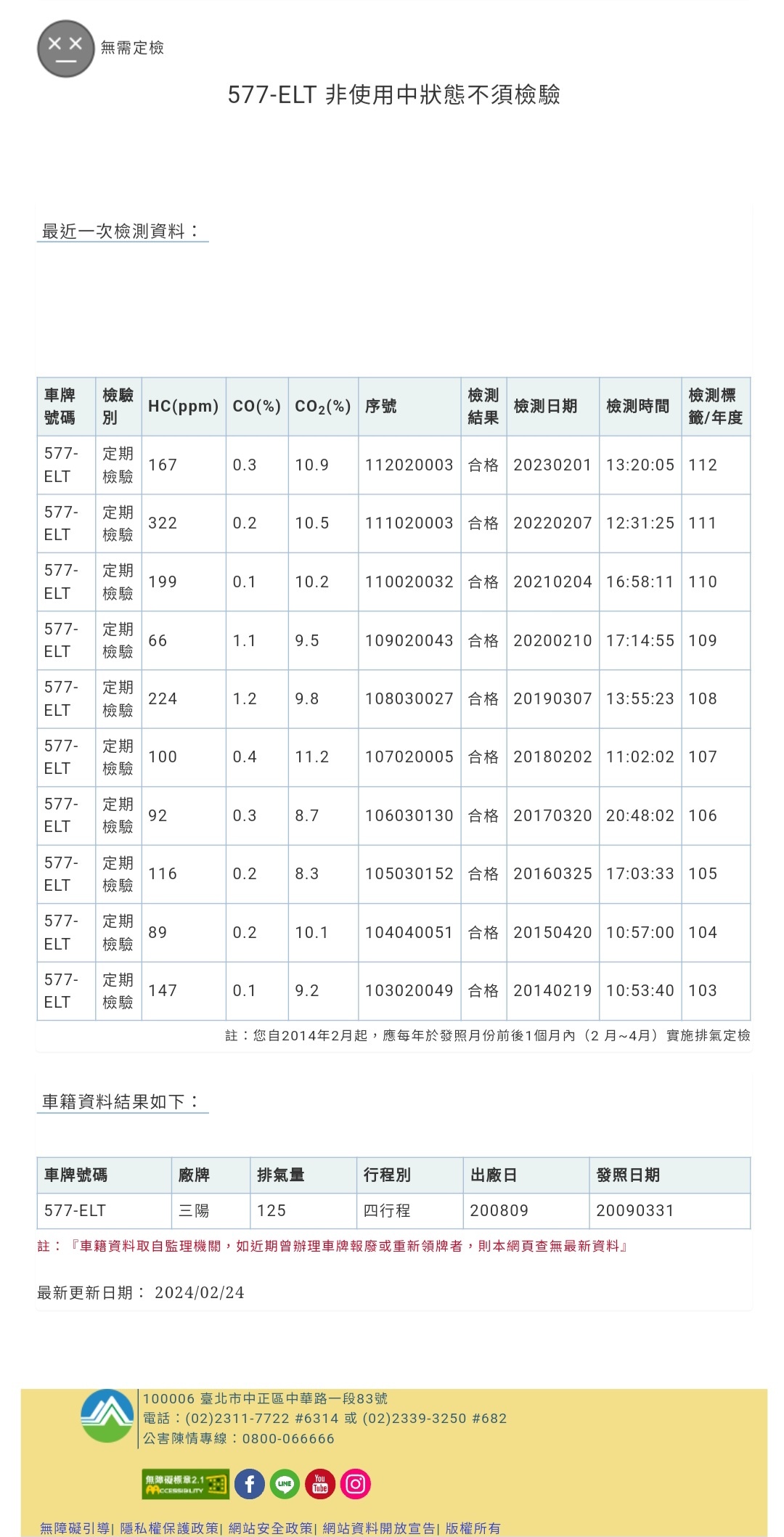Open the 網站安全政策 link
Screen dimensions: 784x1537
pyautogui.click(x=270, y=1528)
